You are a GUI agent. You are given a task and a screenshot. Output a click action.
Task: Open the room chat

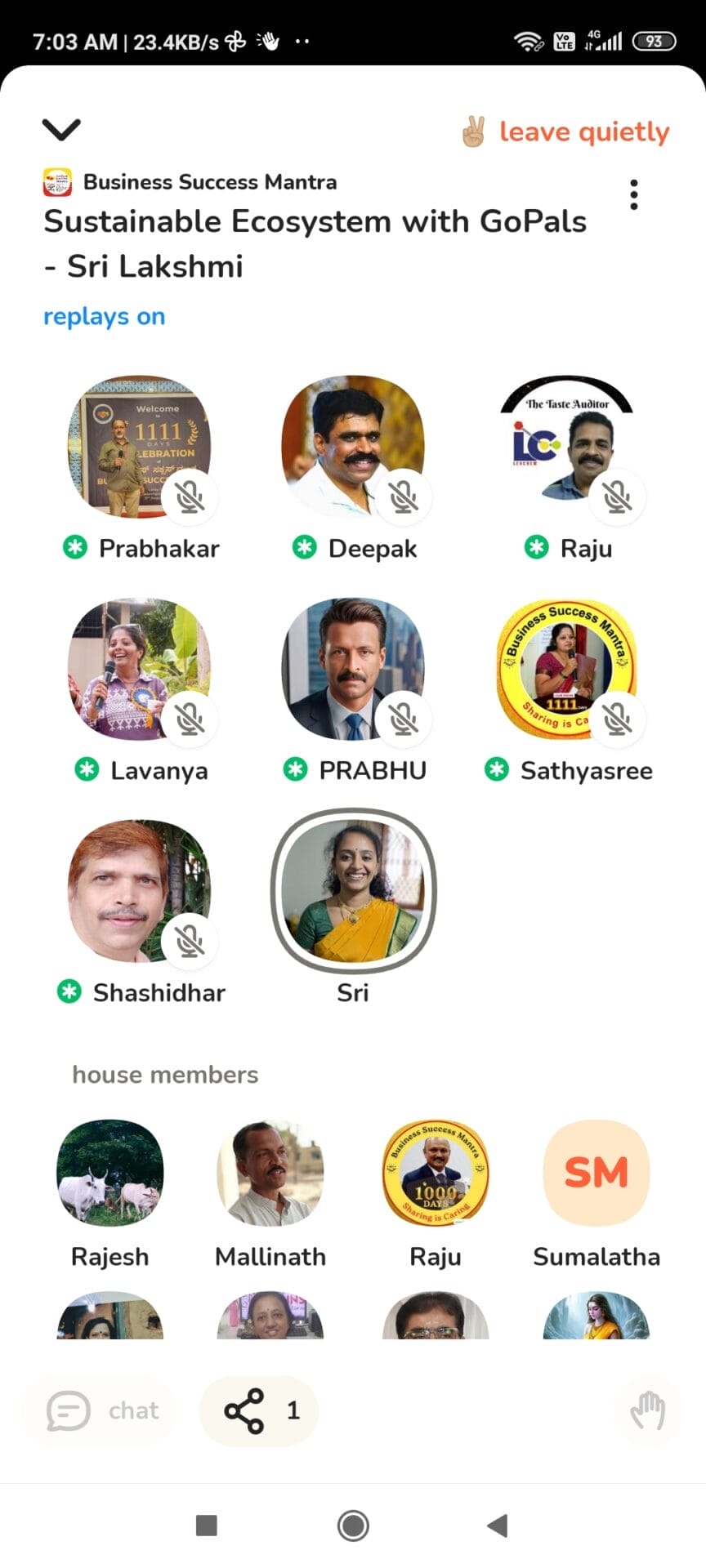point(101,1410)
